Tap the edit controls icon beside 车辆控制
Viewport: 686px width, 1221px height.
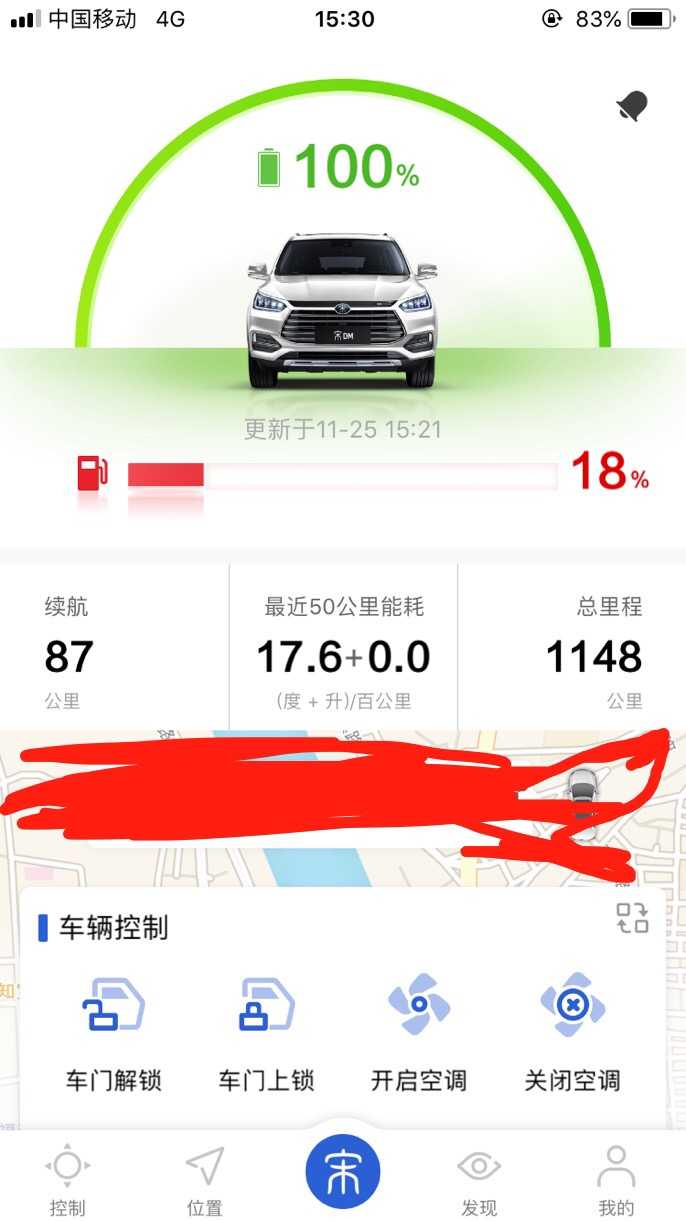tap(632, 918)
